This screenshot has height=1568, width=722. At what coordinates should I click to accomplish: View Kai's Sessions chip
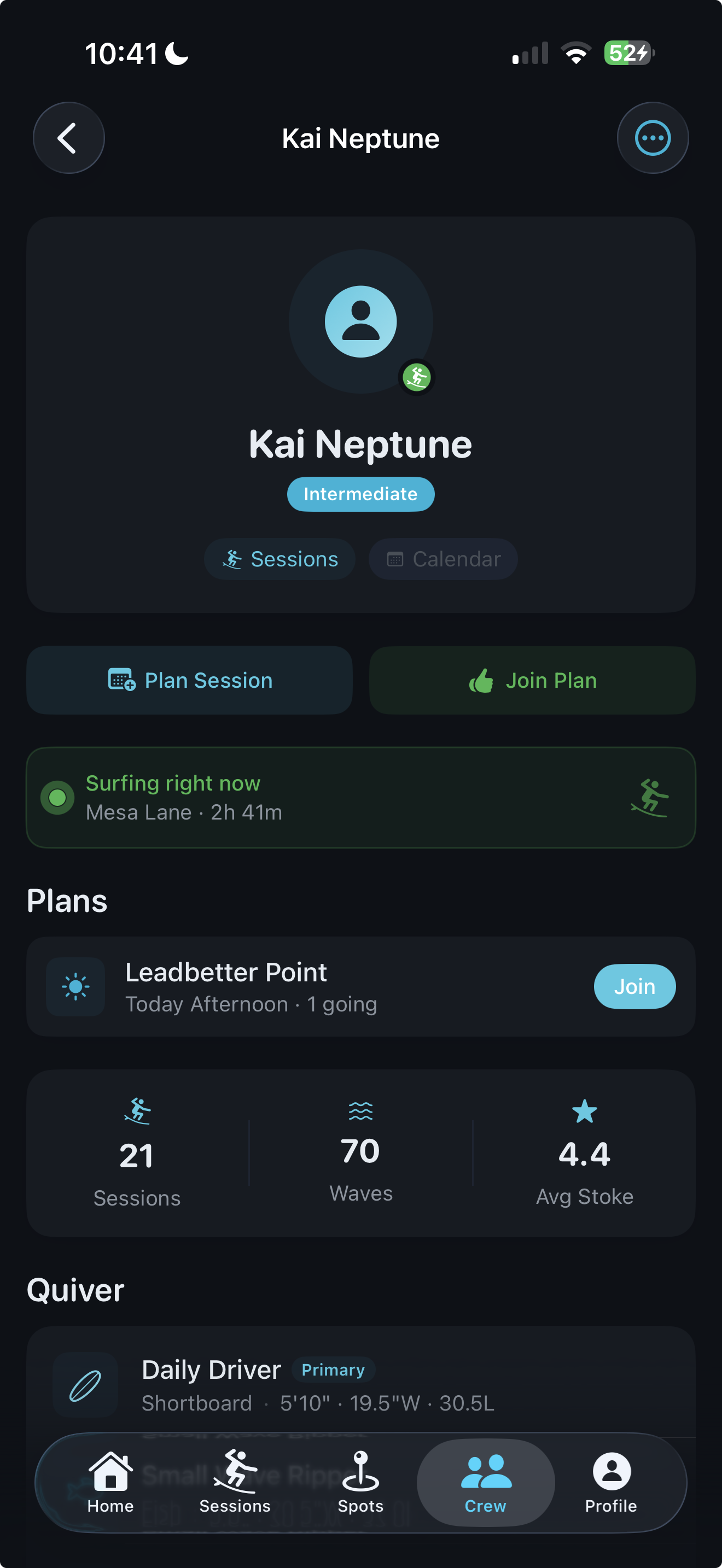280,559
